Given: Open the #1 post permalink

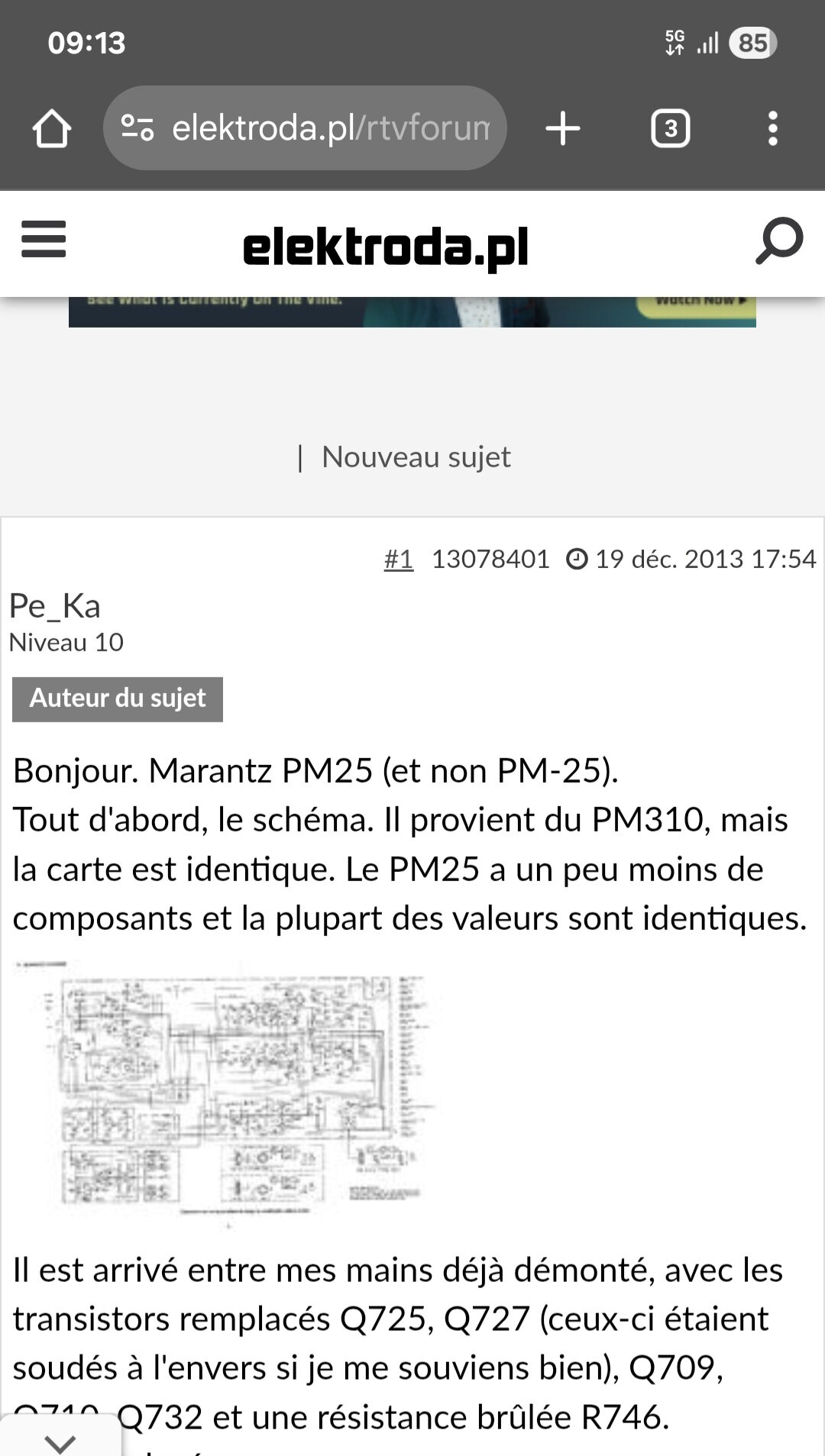Looking at the screenshot, I should 398,560.
